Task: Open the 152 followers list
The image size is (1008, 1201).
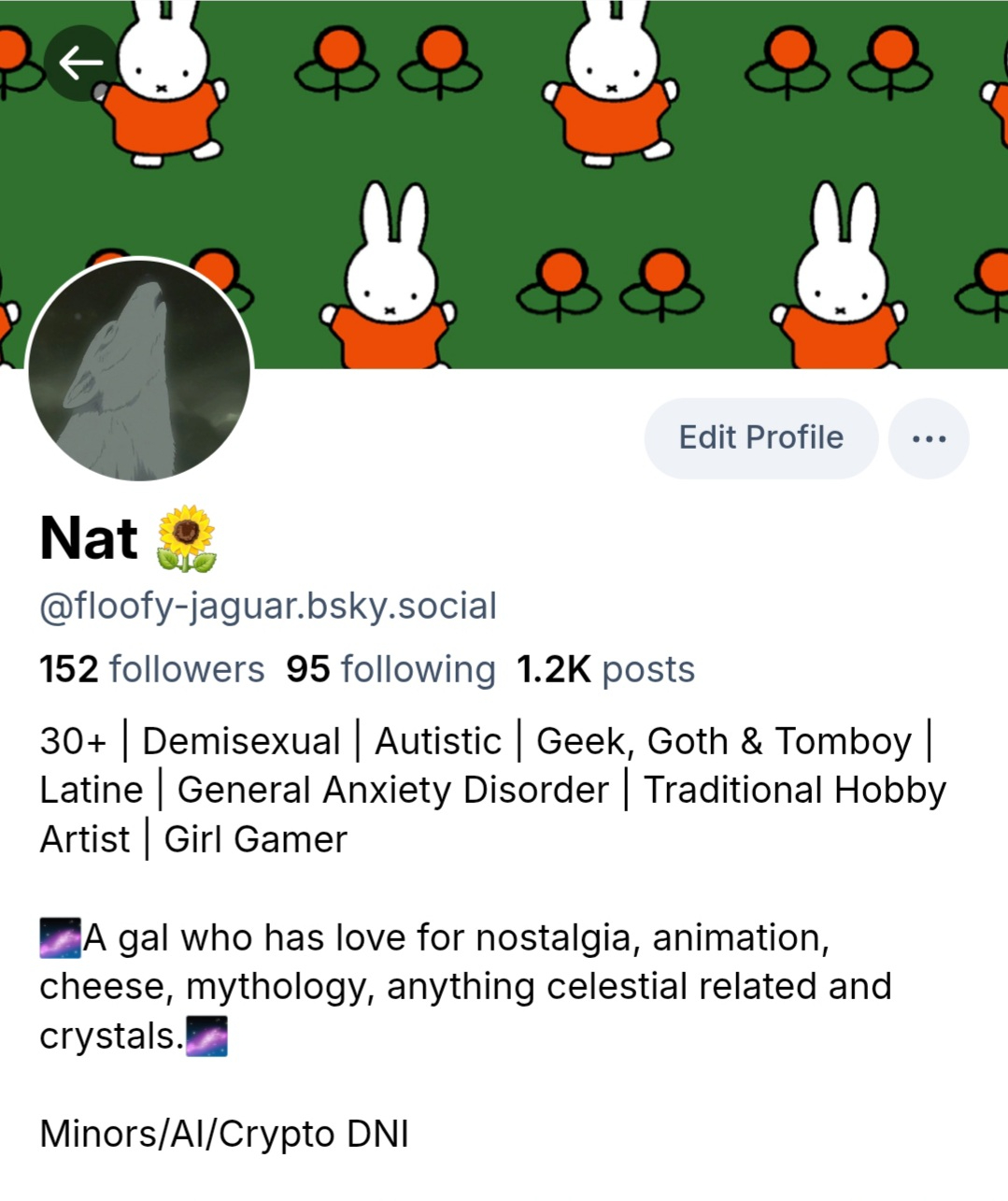Action: click(152, 669)
